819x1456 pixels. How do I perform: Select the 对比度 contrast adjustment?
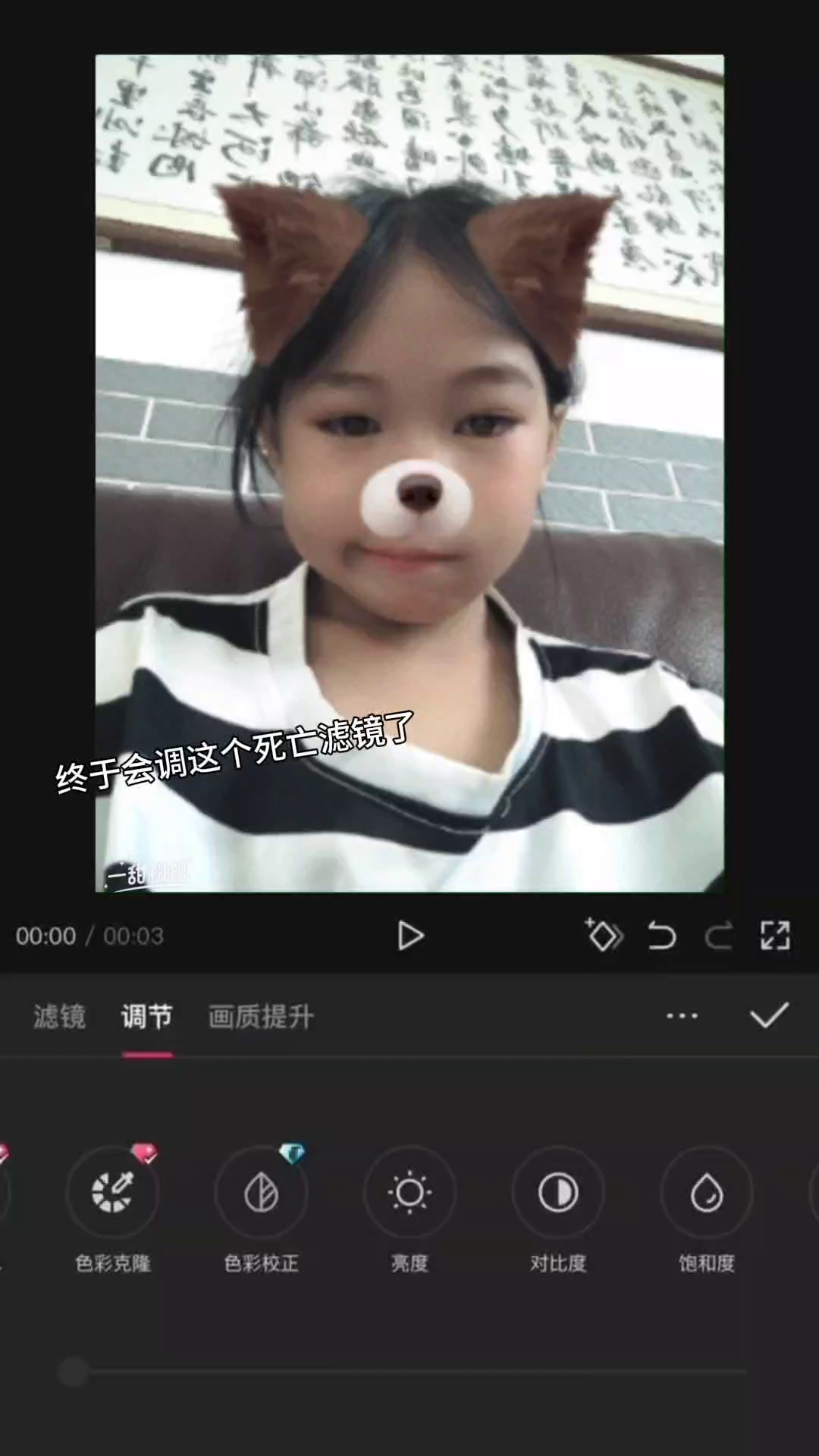coord(558,1192)
